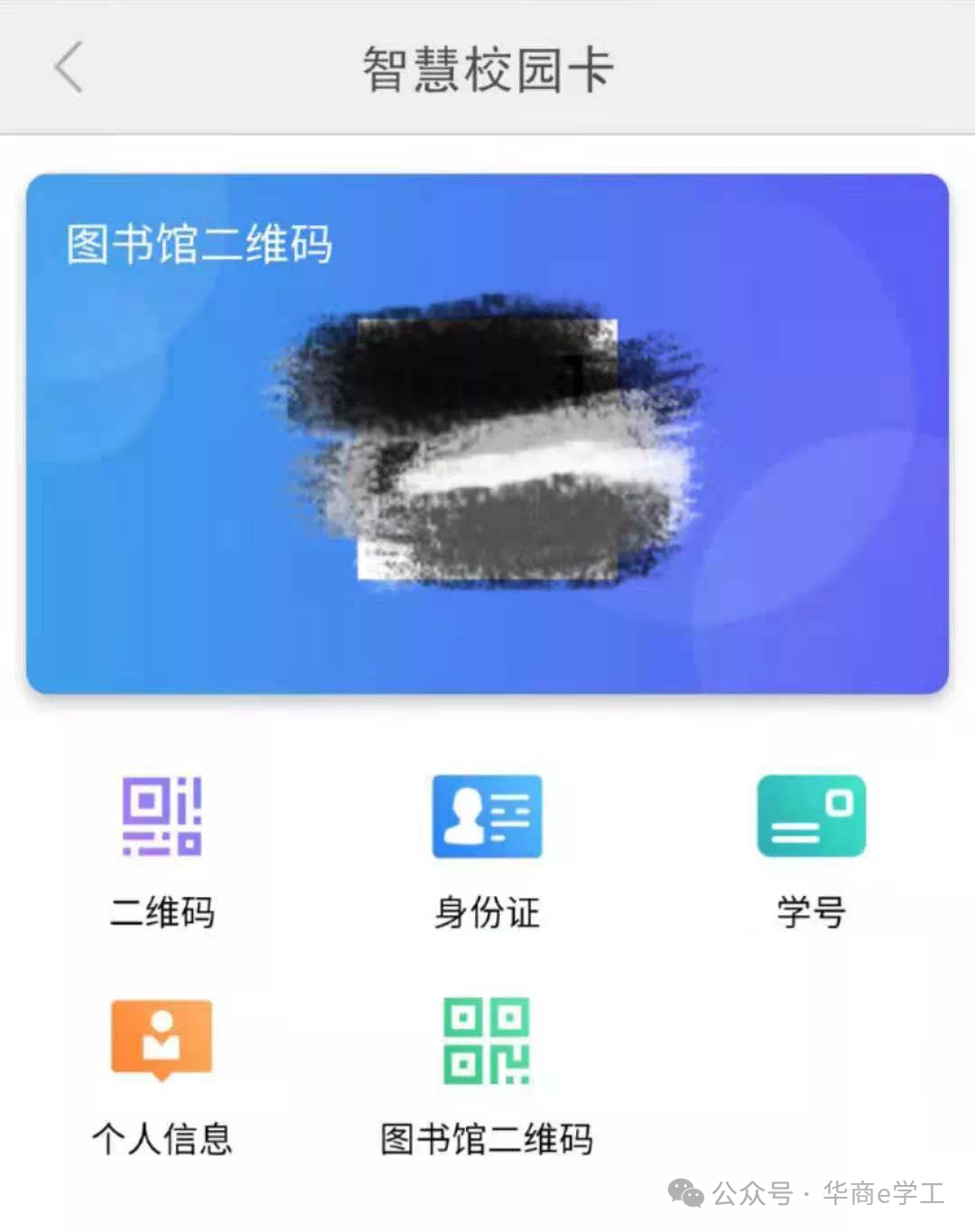
Task: Tap the 图书馆二维码 icon in the grid
Action: 487,1041
